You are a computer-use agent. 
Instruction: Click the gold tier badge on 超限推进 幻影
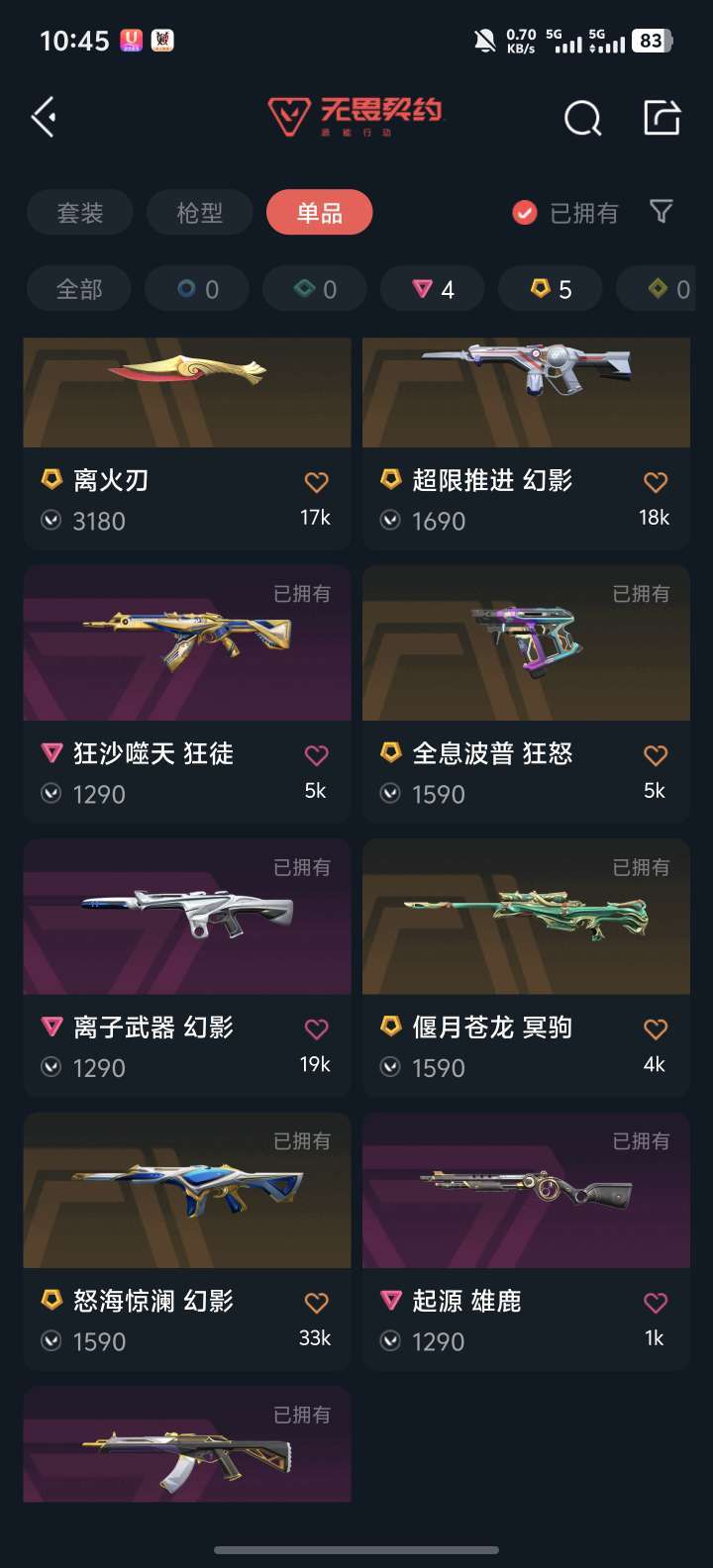[390, 480]
